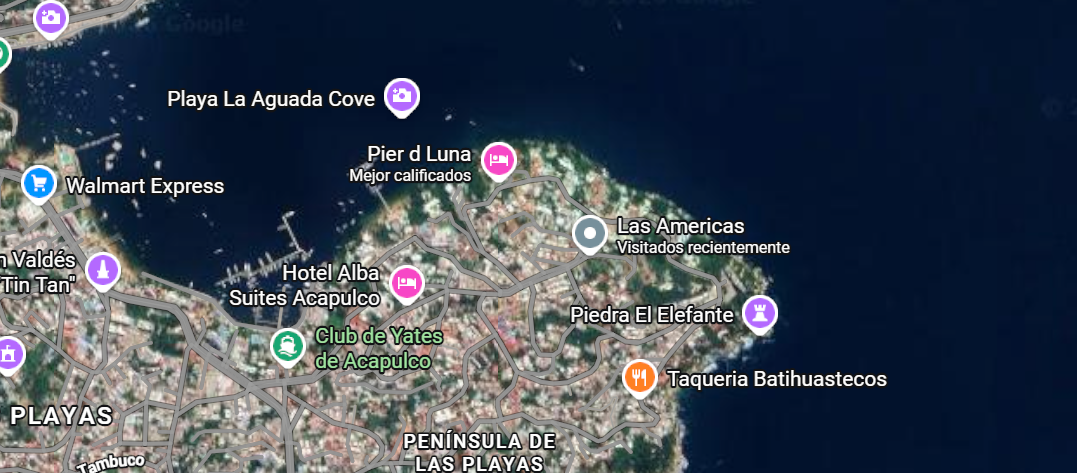Open the Taqueria Batihuastecos restaurant pin
The height and width of the screenshot is (473, 1077).
pyautogui.click(x=640, y=378)
